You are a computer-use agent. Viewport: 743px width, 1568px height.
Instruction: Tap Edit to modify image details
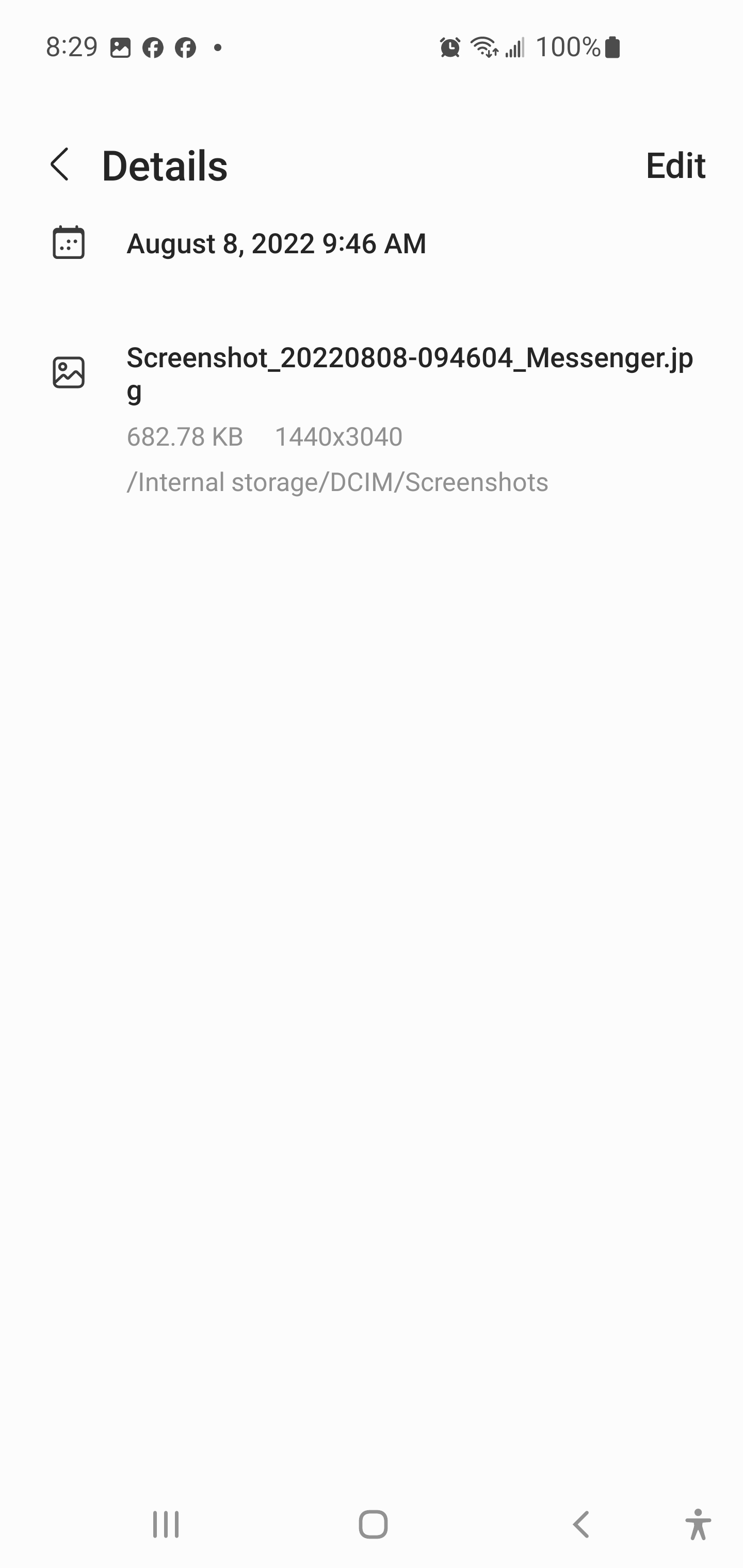[675, 166]
